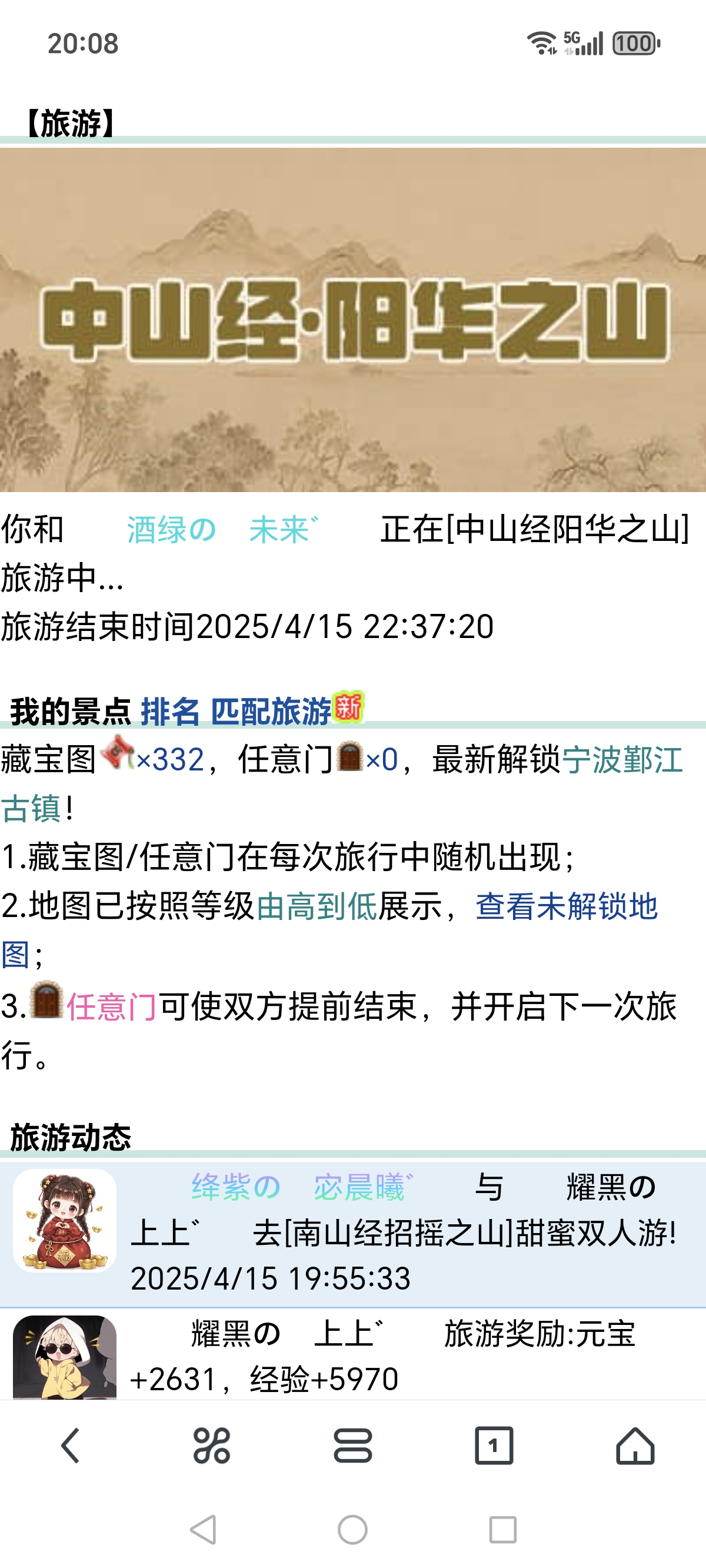Open newly unlocked 宁波鄞江古镇

click(x=621, y=760)
